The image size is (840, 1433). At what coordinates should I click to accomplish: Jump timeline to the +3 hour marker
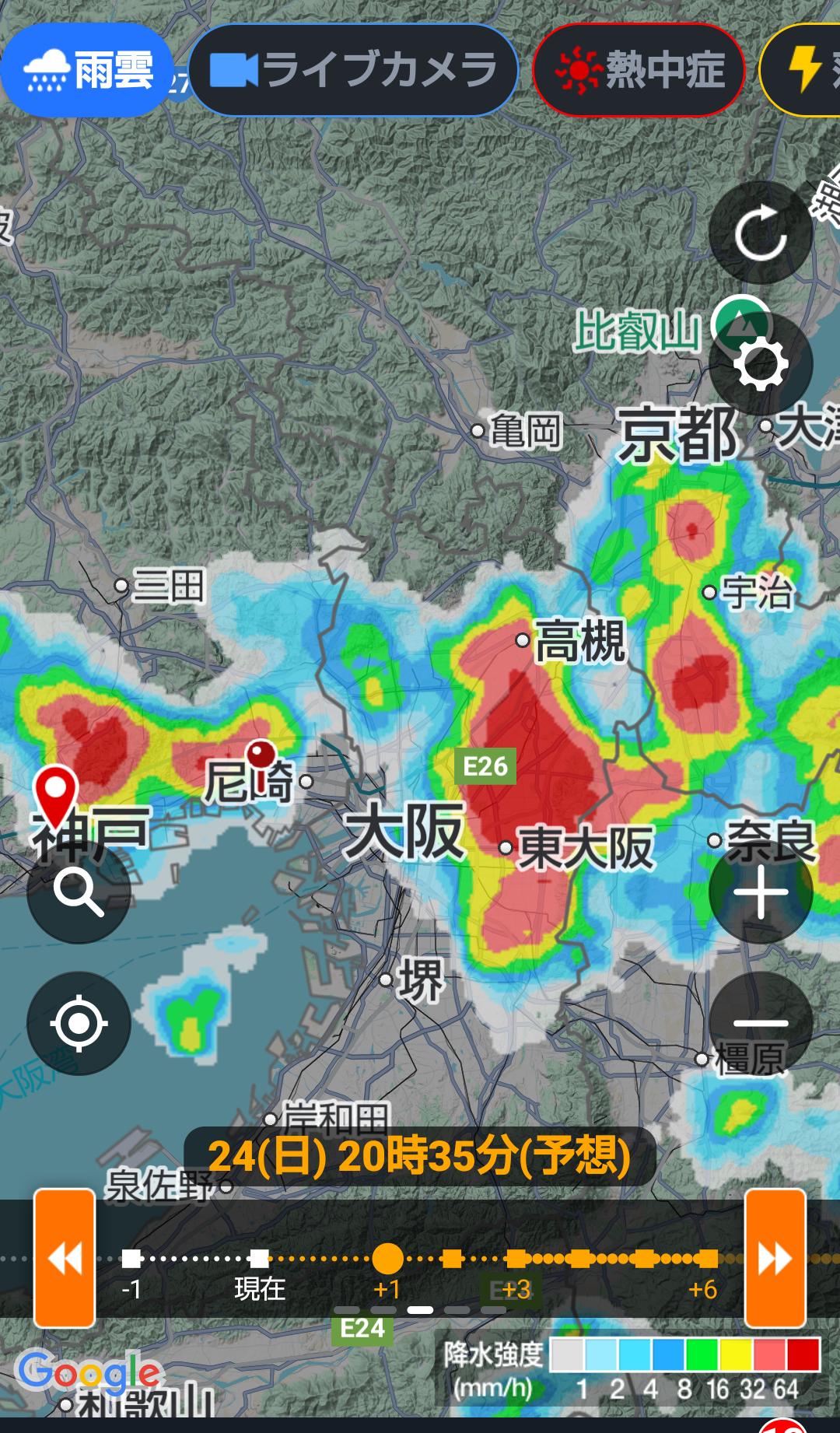515,1258
